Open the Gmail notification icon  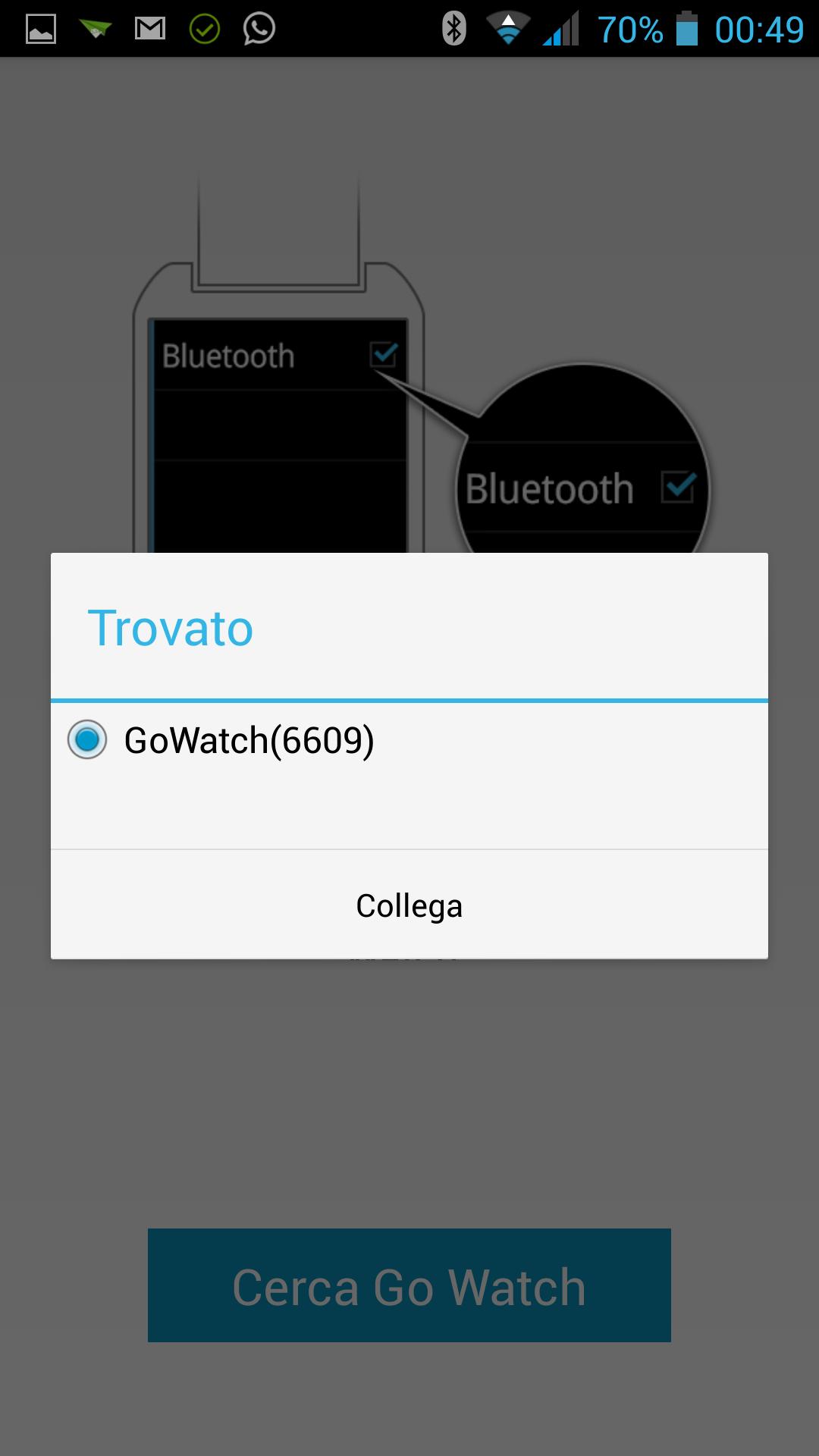149,29
